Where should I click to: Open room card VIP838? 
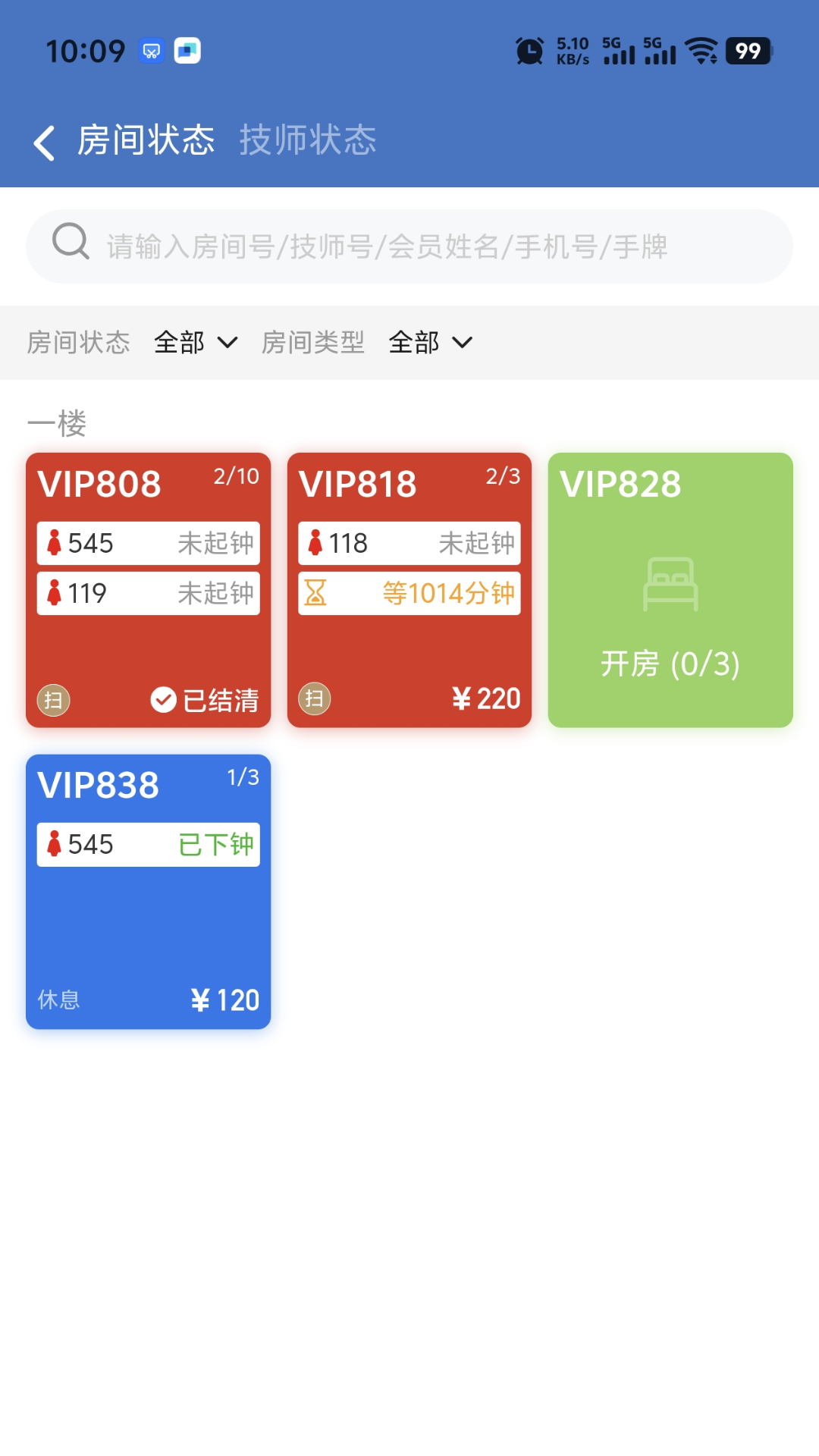(148, 925)
